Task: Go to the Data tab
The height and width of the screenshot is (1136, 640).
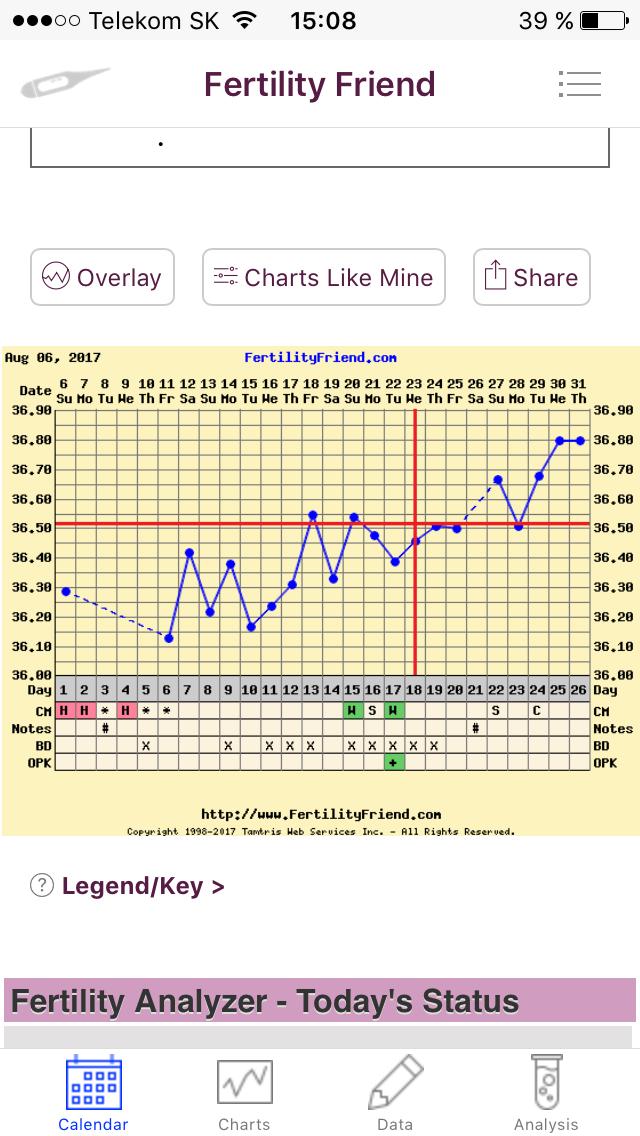Action: tap(395, 1093)
